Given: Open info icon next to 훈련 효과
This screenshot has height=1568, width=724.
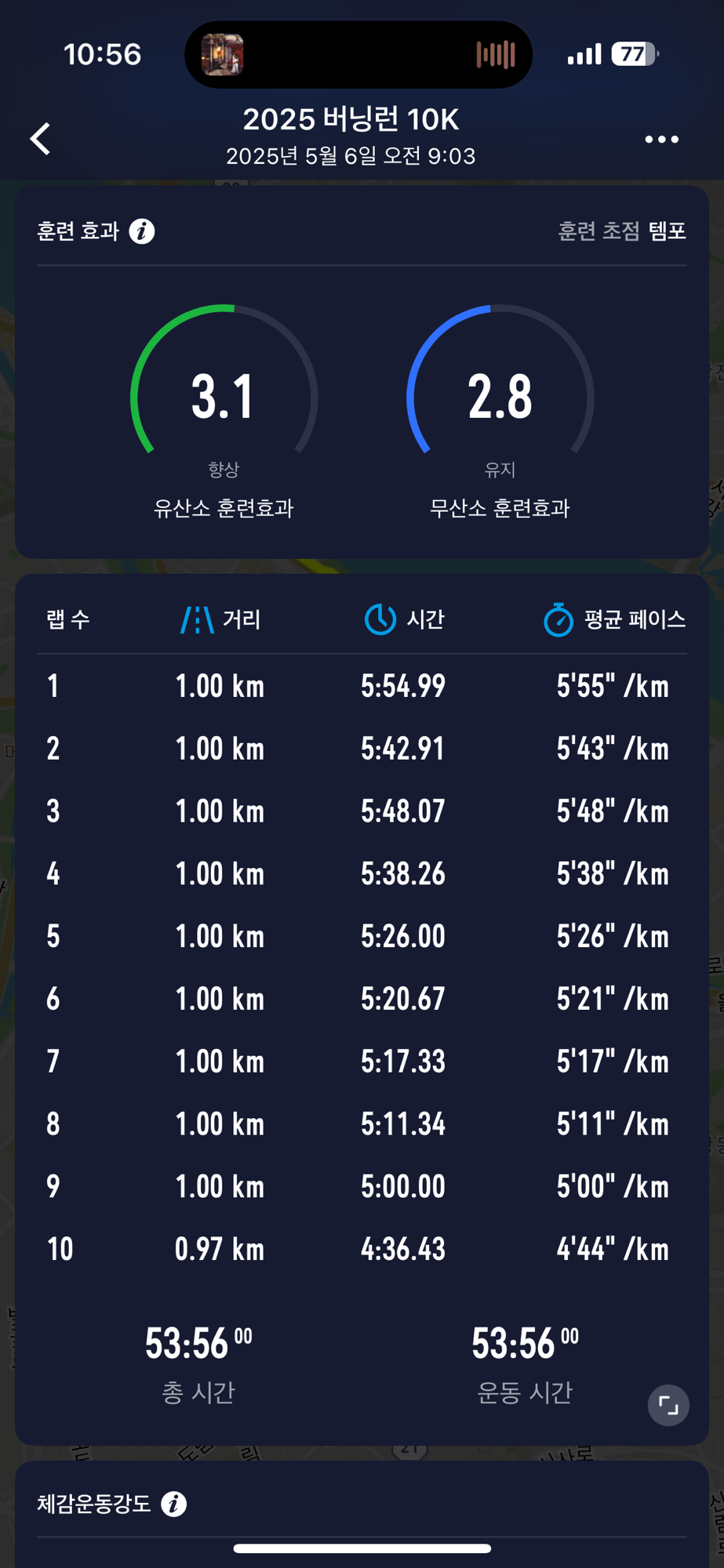Looking at the screenshot, I should 142,231.
